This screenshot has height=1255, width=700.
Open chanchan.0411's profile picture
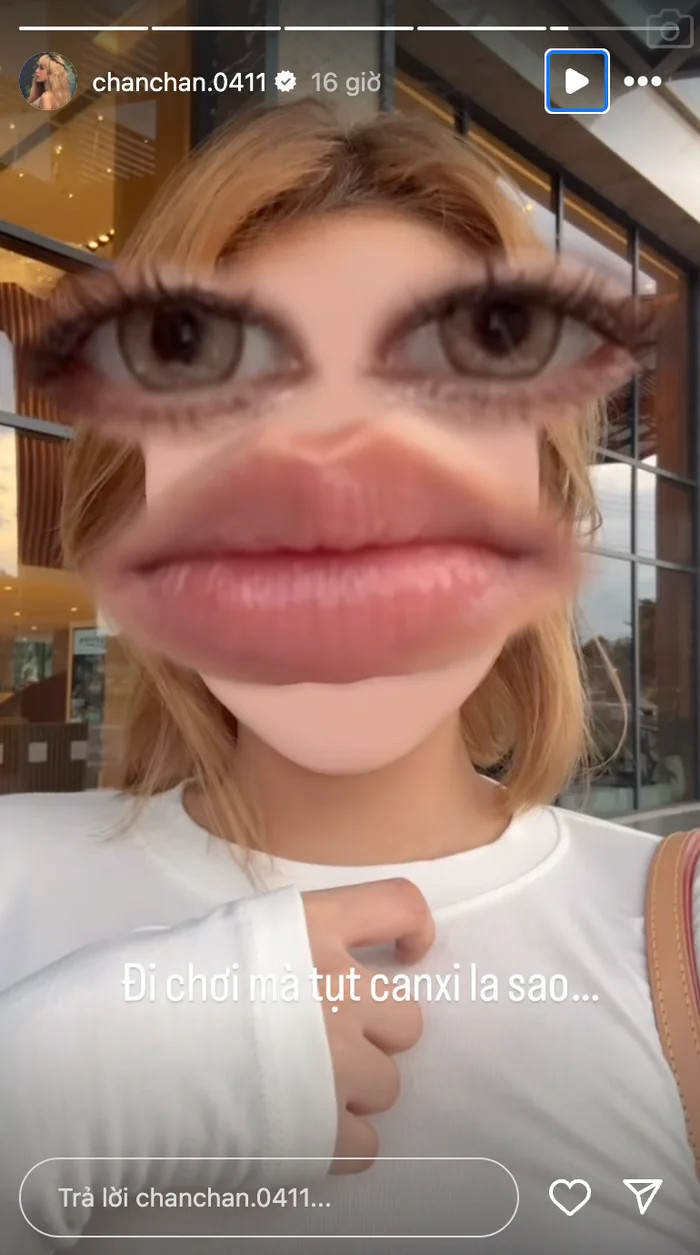tap(48, 81)
